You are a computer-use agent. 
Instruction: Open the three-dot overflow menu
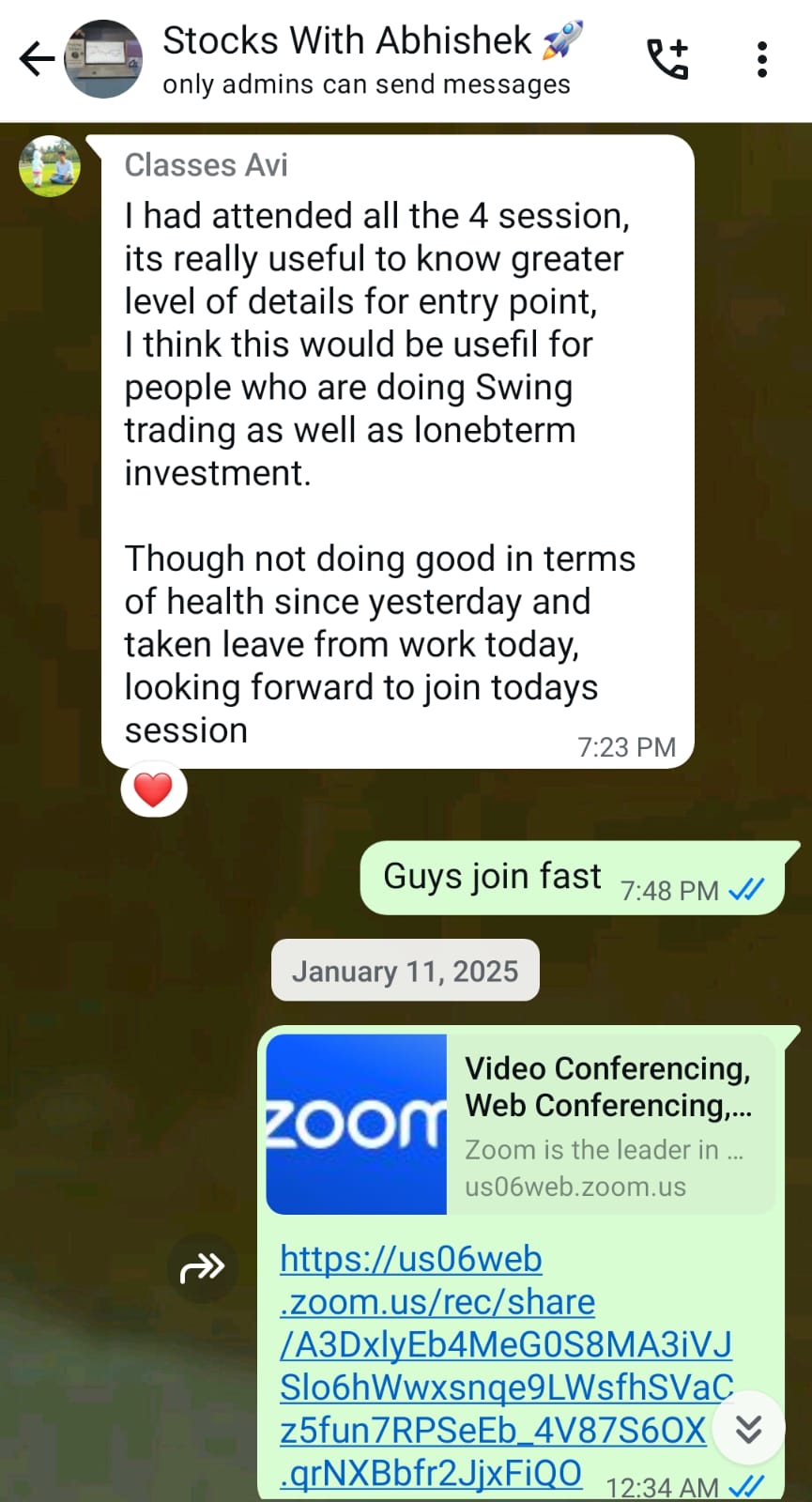762,59
